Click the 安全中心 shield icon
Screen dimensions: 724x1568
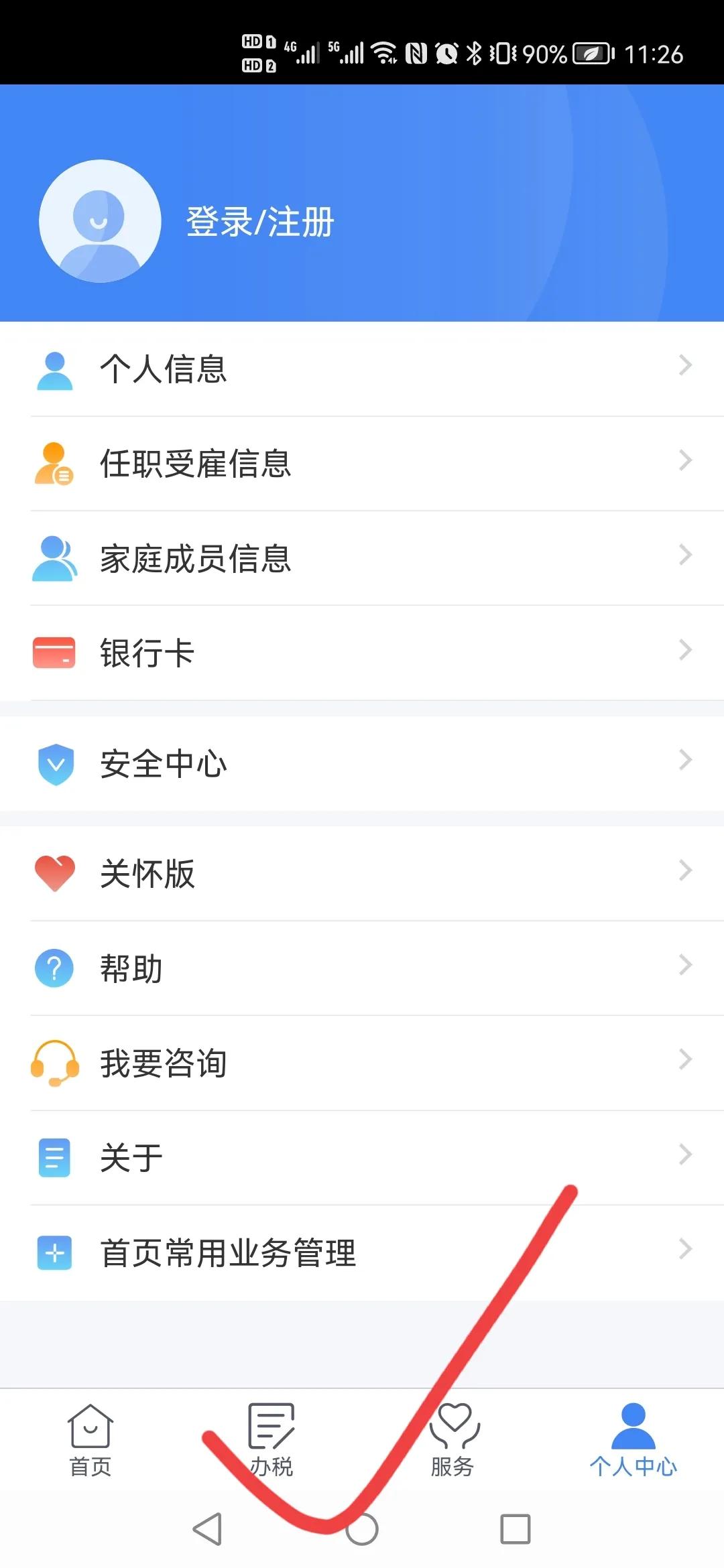[x=54, y=763]
